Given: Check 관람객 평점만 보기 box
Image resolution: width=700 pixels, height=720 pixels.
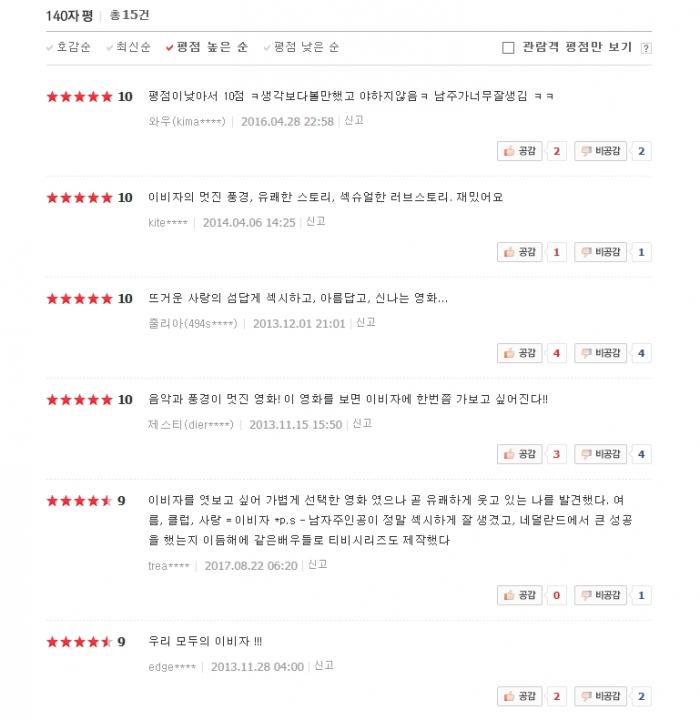Looking at the screenshot, I should [508, 47].
